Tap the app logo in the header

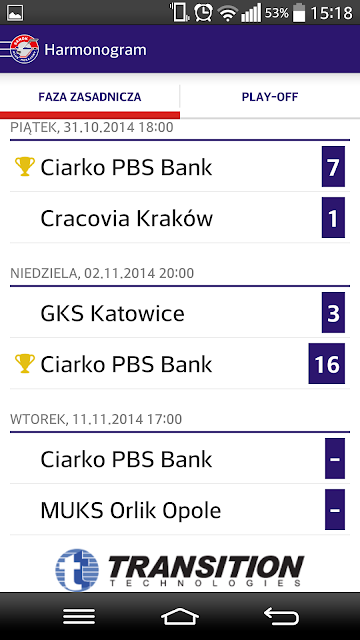coord(24,49)
